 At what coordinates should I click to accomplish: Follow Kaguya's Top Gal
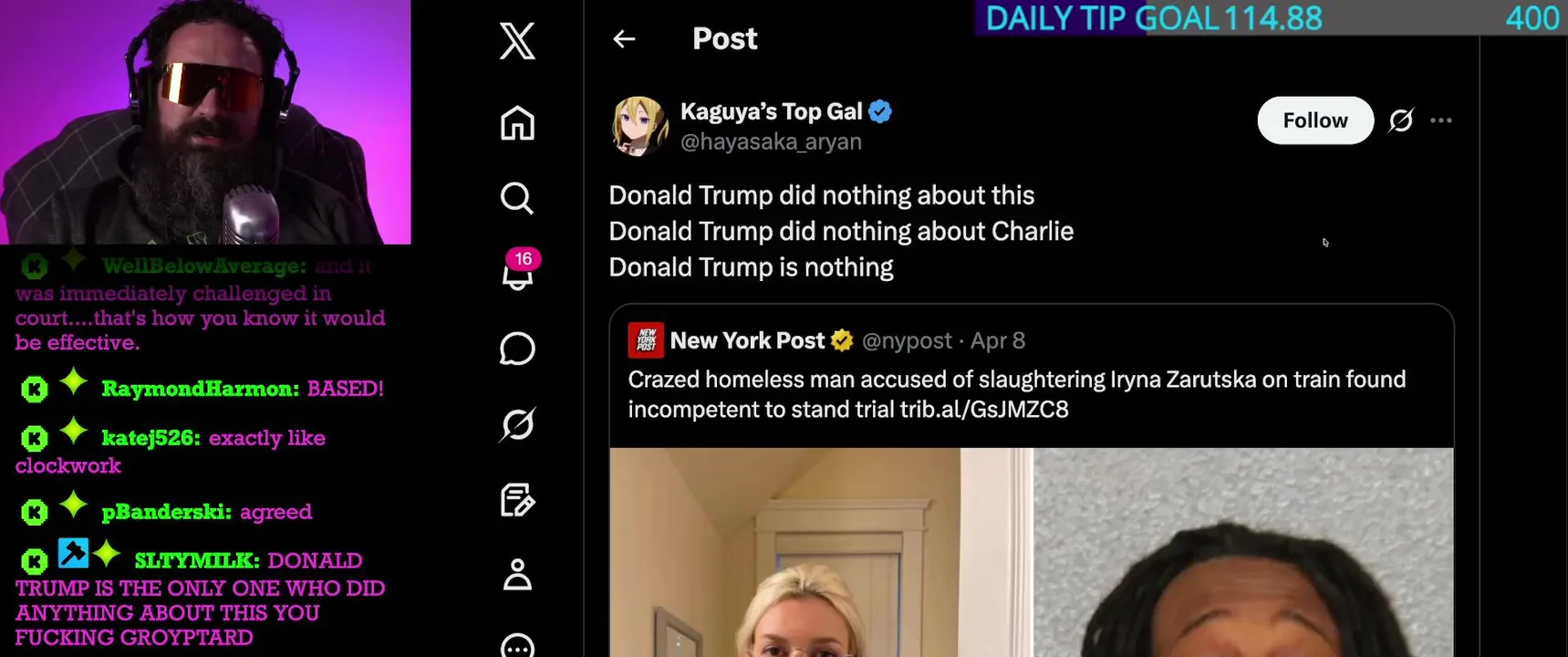[x=1314, y=120]
